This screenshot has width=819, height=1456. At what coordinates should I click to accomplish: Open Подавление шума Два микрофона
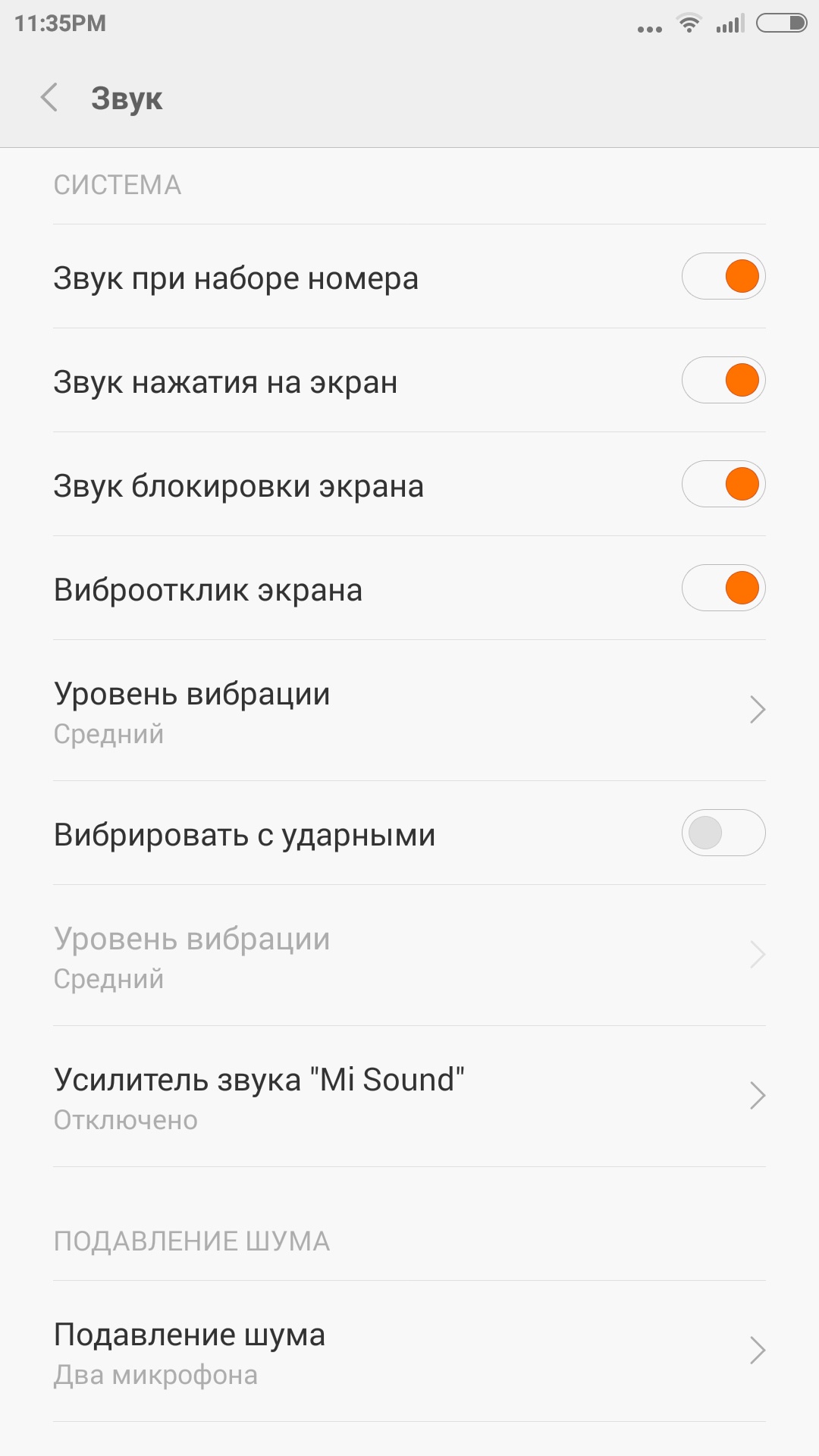pos(409,1351)
